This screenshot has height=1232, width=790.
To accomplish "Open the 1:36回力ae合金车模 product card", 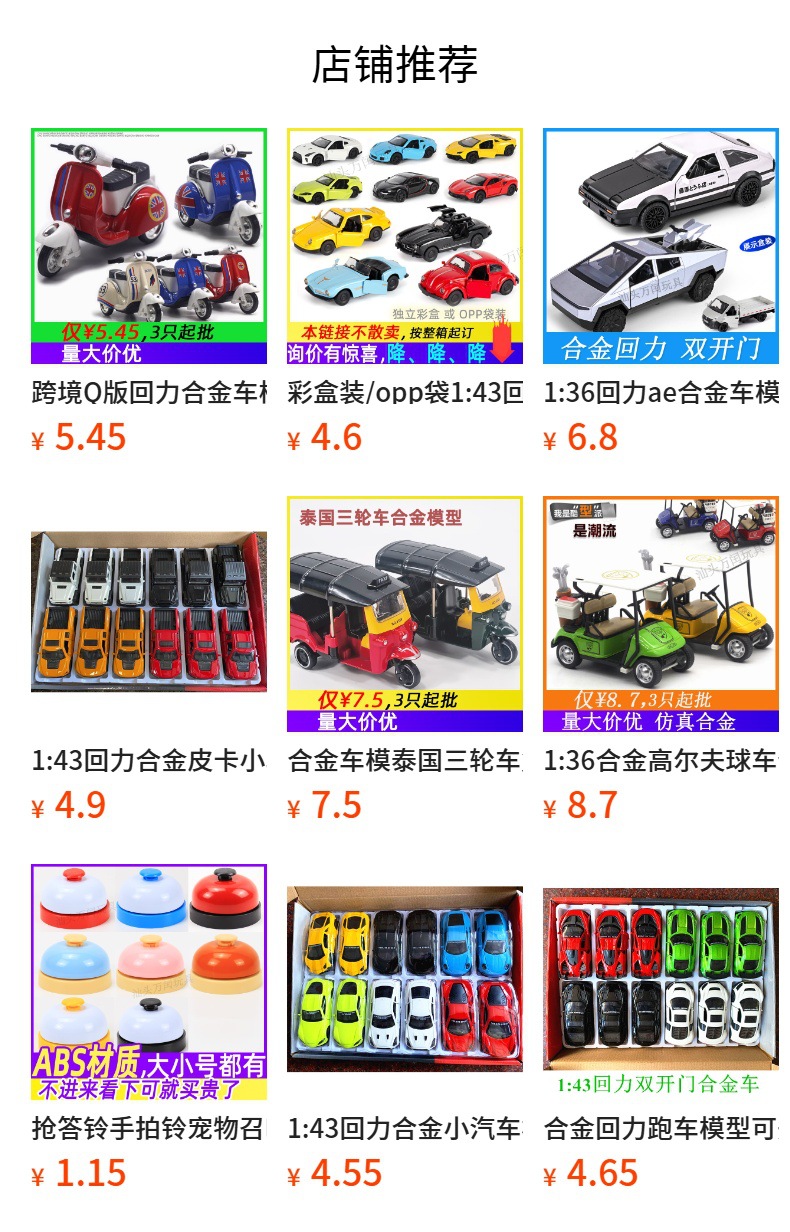I will [661, 246].
